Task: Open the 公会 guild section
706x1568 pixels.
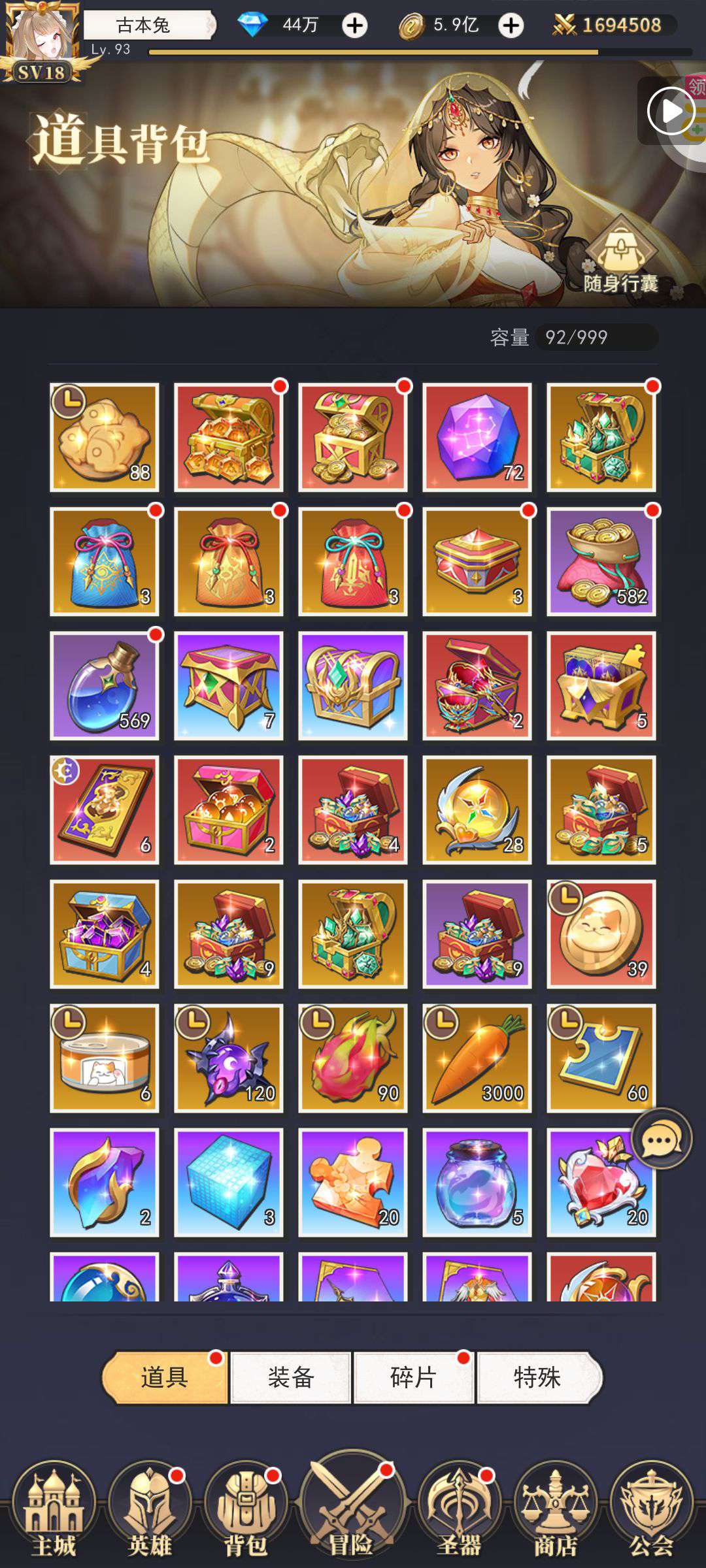Action: click(651, 1511)
